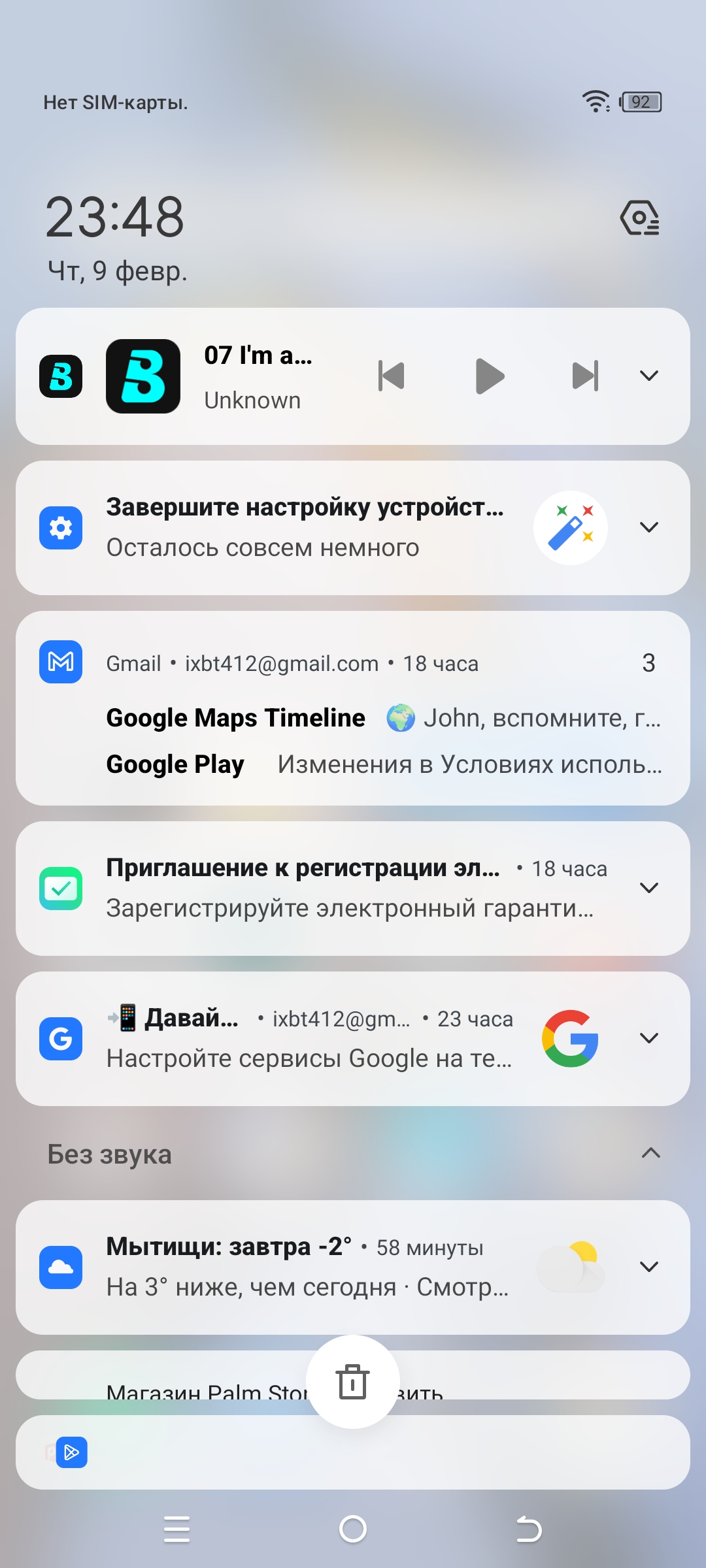The image size is (706, 1568).
Task: Go to the home screen
Action: tap(353, 1529)
